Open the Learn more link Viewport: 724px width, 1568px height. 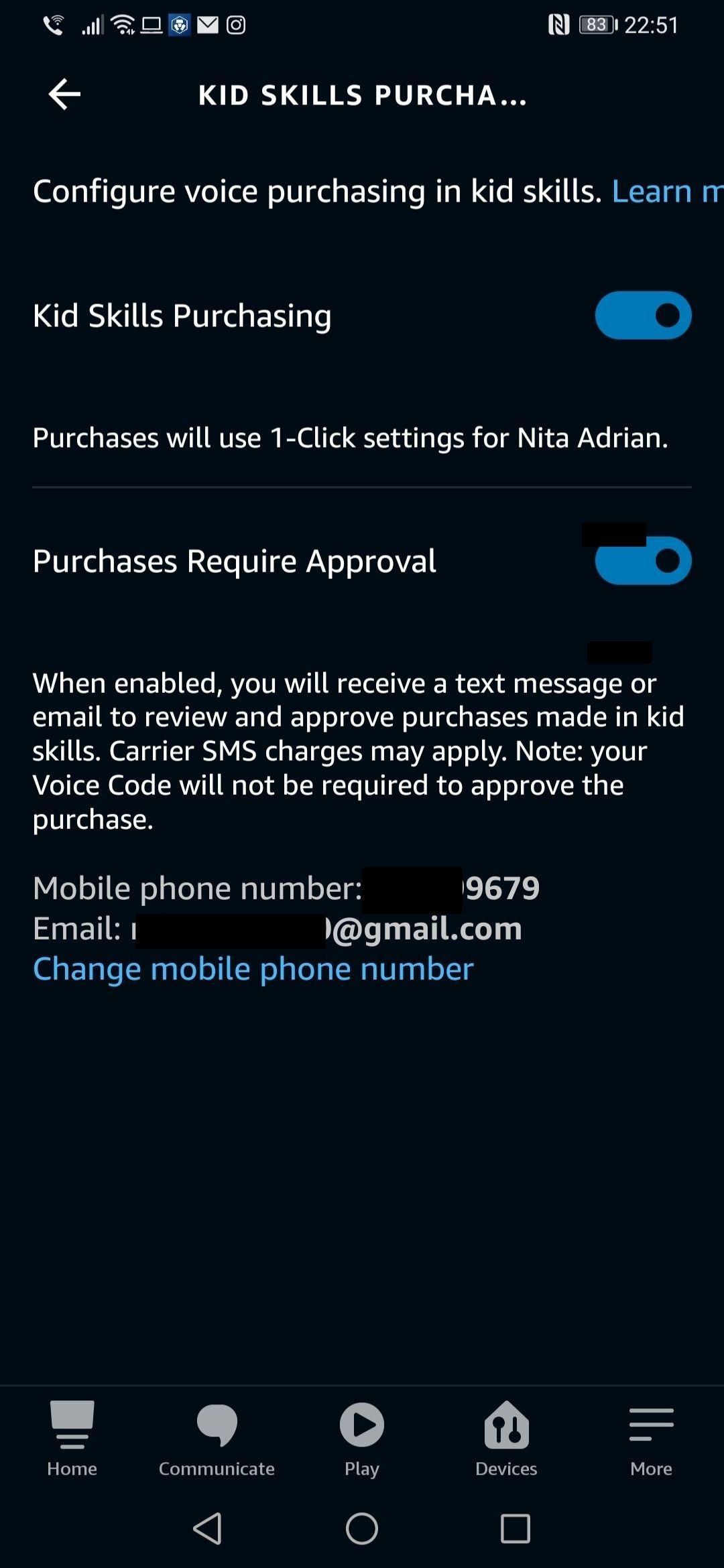point(666,192)
